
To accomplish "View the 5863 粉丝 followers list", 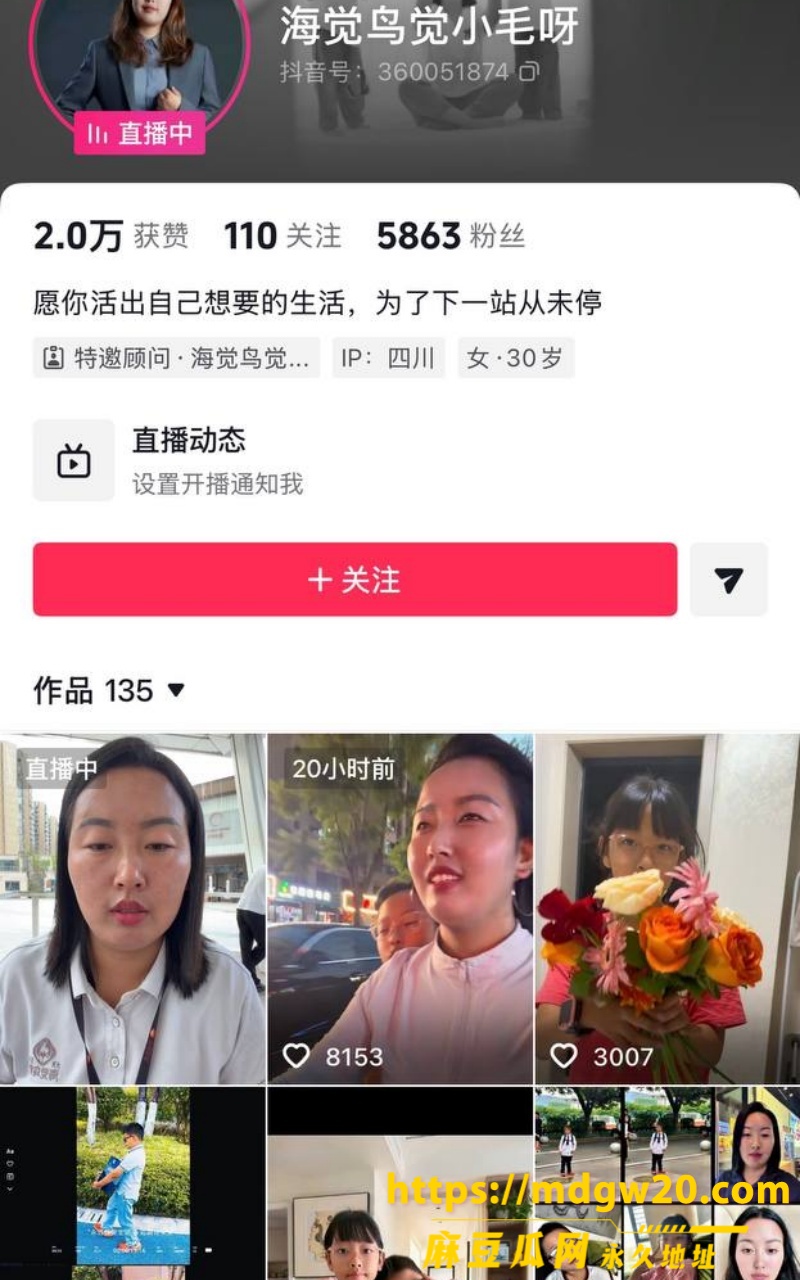I will (x=451, y=236).
